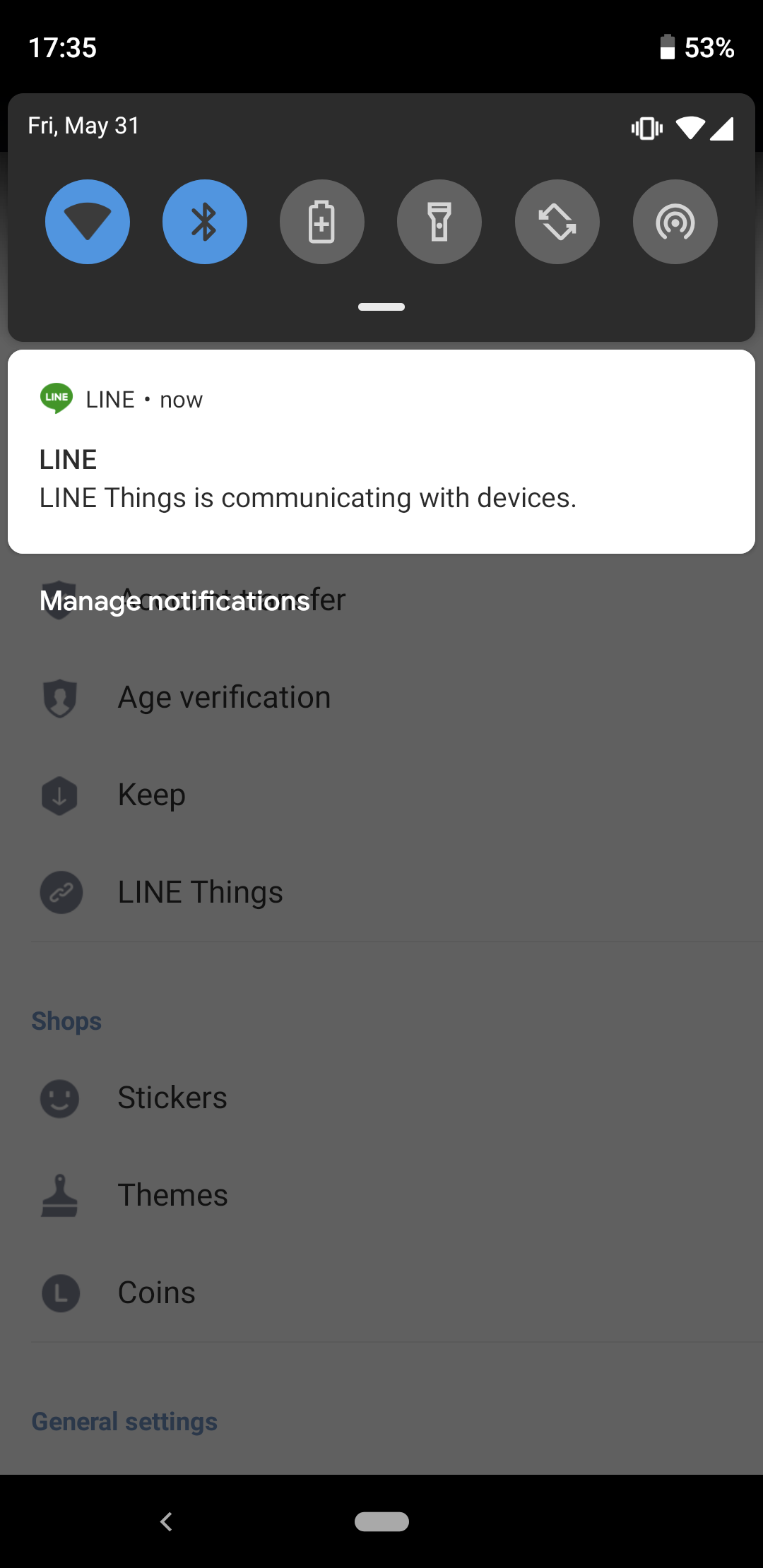Tap the LINE Things link icon
This screenshot has width=763, height=1568.
[x=60, y=892]
